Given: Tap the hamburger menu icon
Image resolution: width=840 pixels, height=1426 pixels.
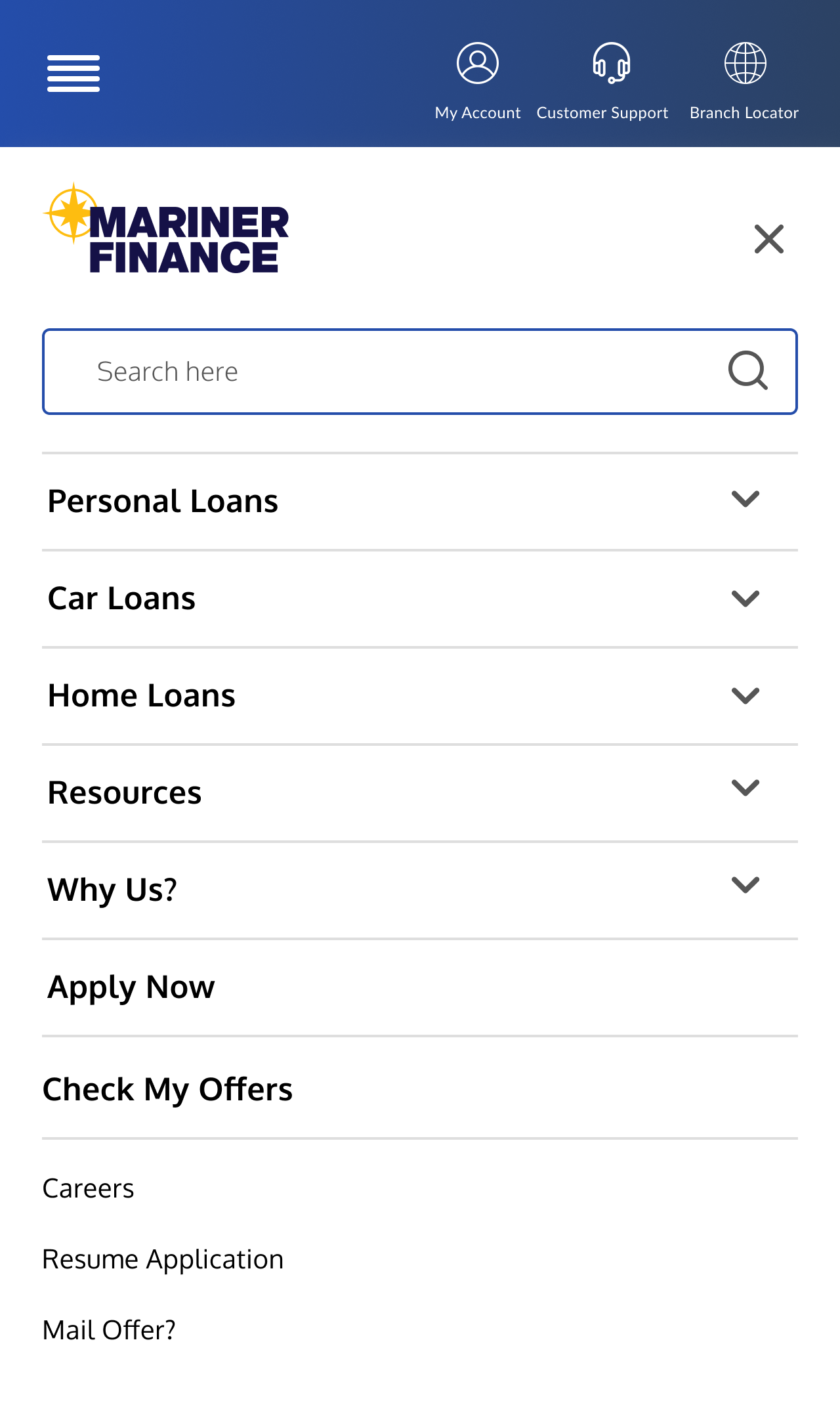Looking at the screenshot, I should pos(73,74).
